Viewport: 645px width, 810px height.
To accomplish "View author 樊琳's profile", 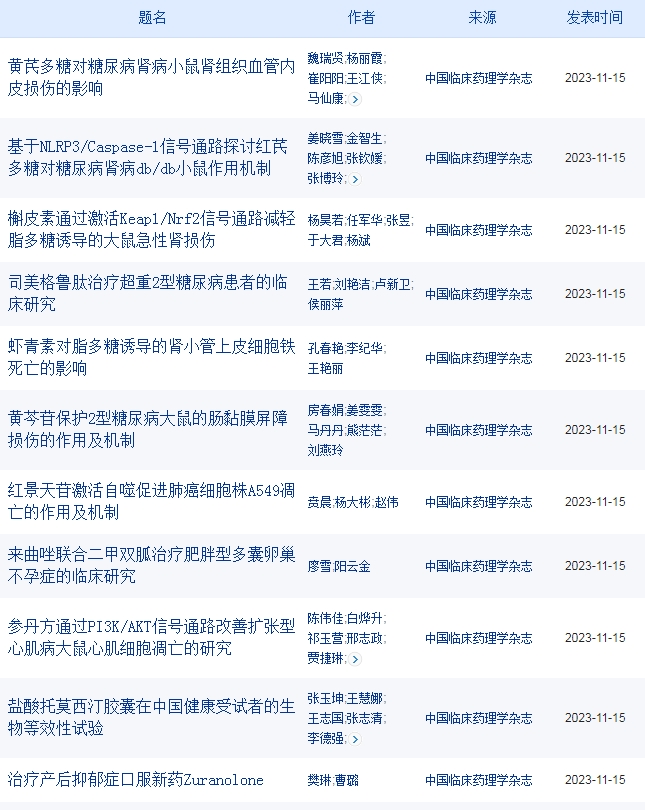I will point(318,780).
